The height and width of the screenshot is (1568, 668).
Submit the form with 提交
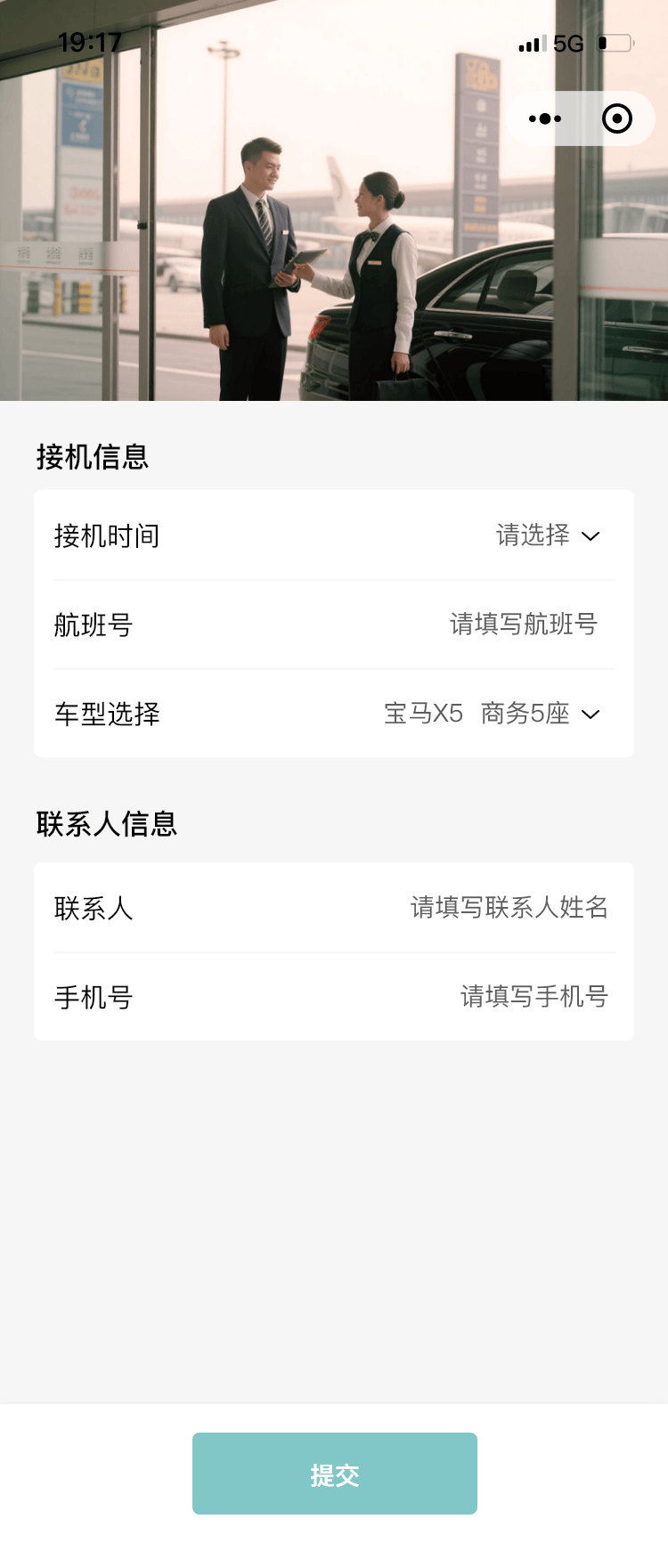335,1474
